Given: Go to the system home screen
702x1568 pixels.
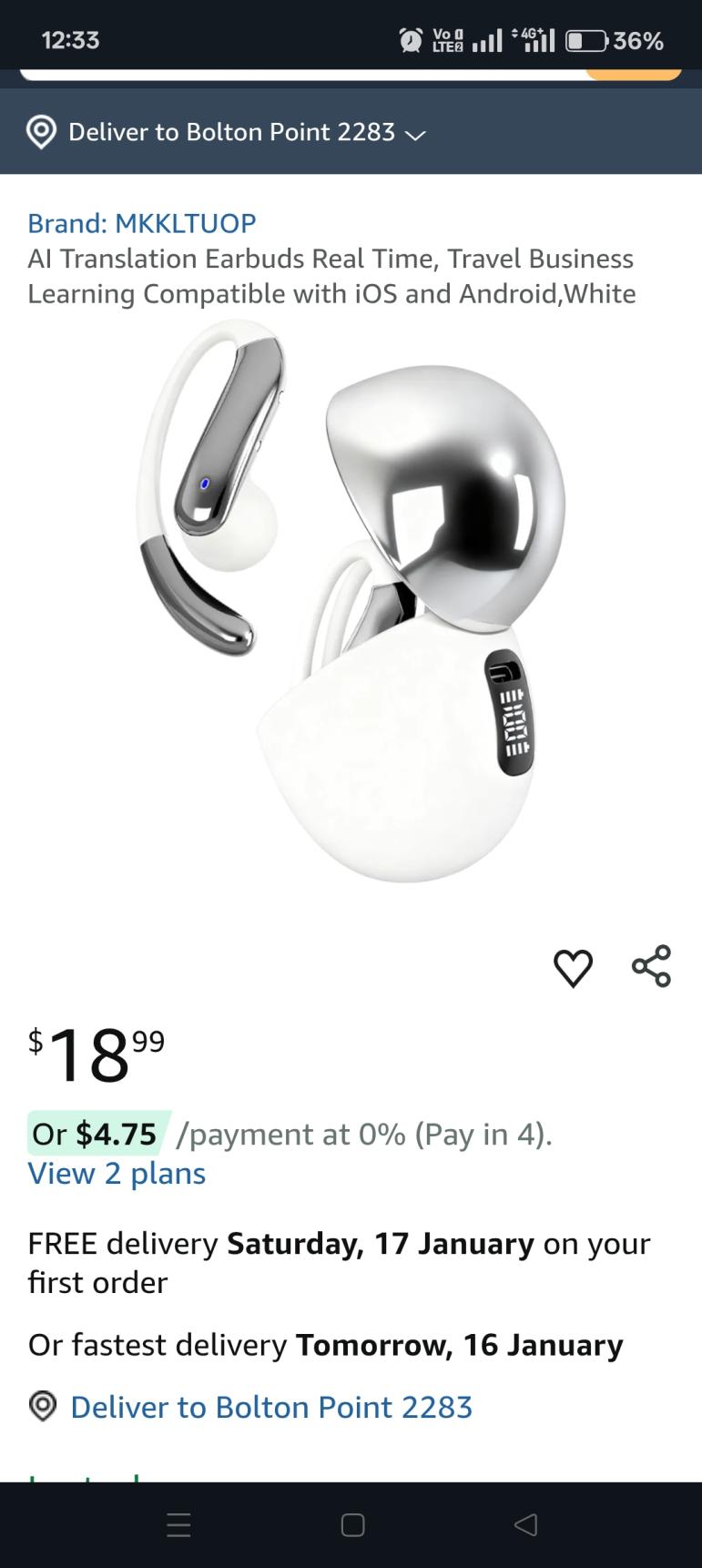Looking at the screenshot, I should tap(352, 1524).
